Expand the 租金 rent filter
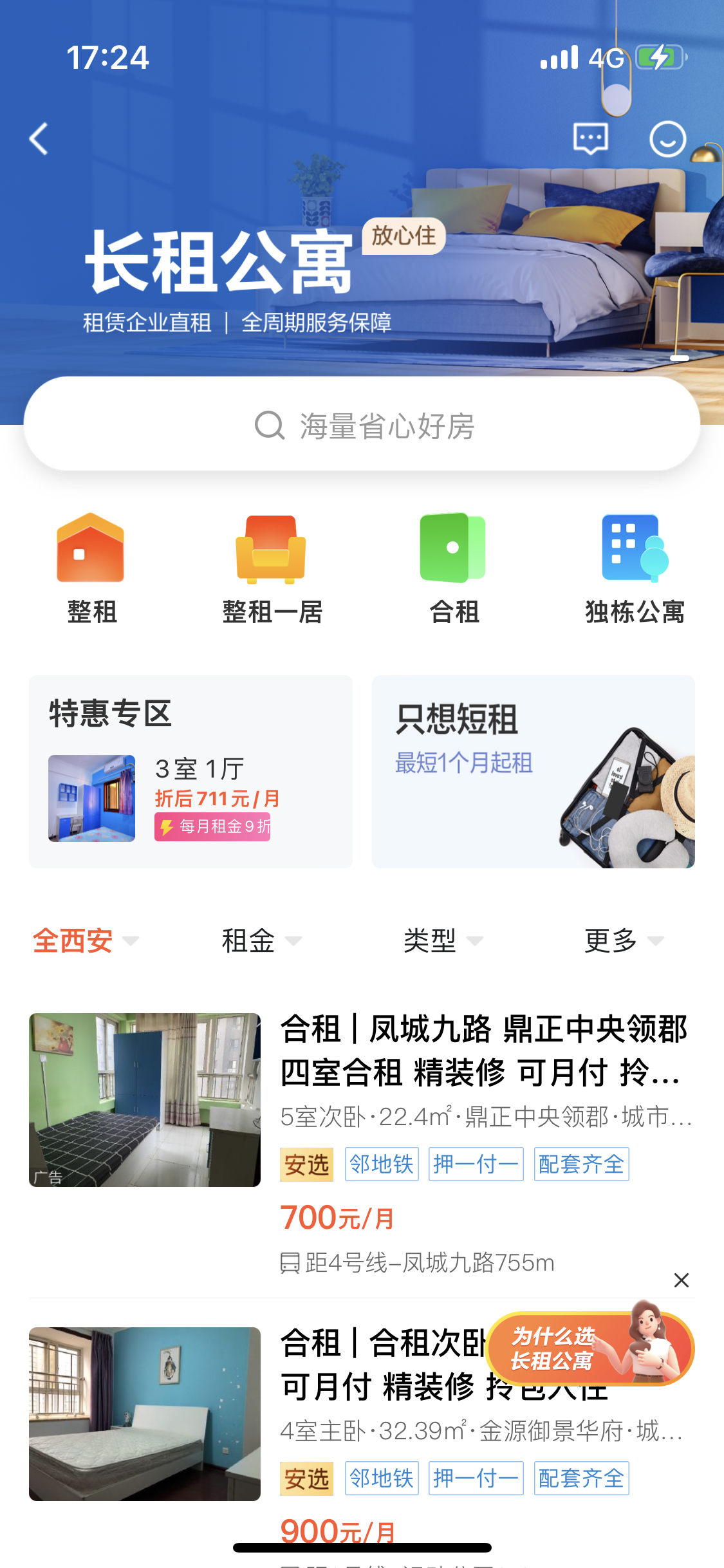Image resolution: width=724 pixels, height=1568 pixels. click(x=262, y=940)
